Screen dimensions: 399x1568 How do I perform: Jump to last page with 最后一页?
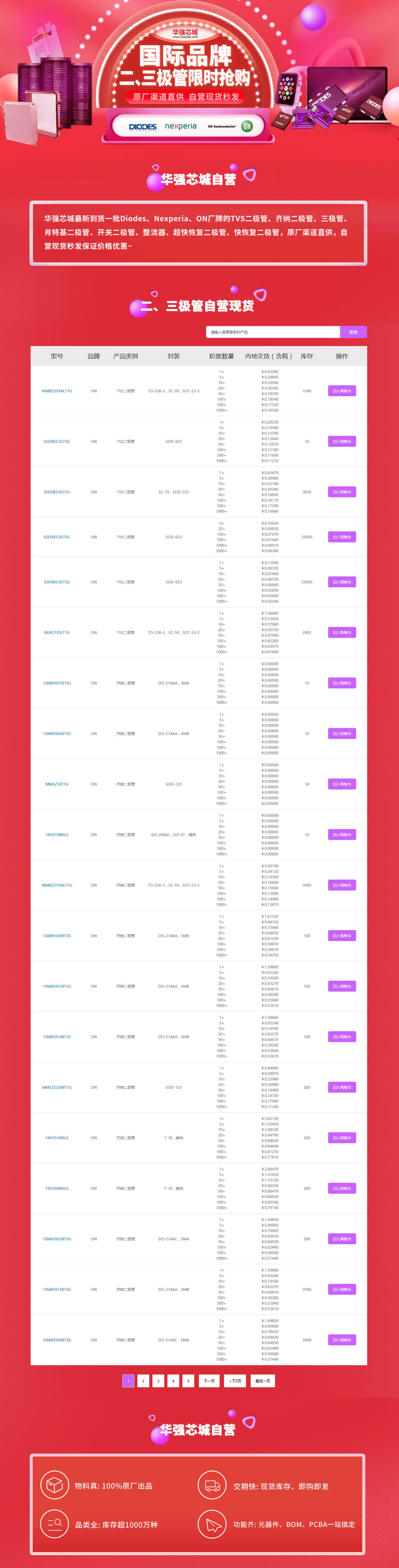263,1381
